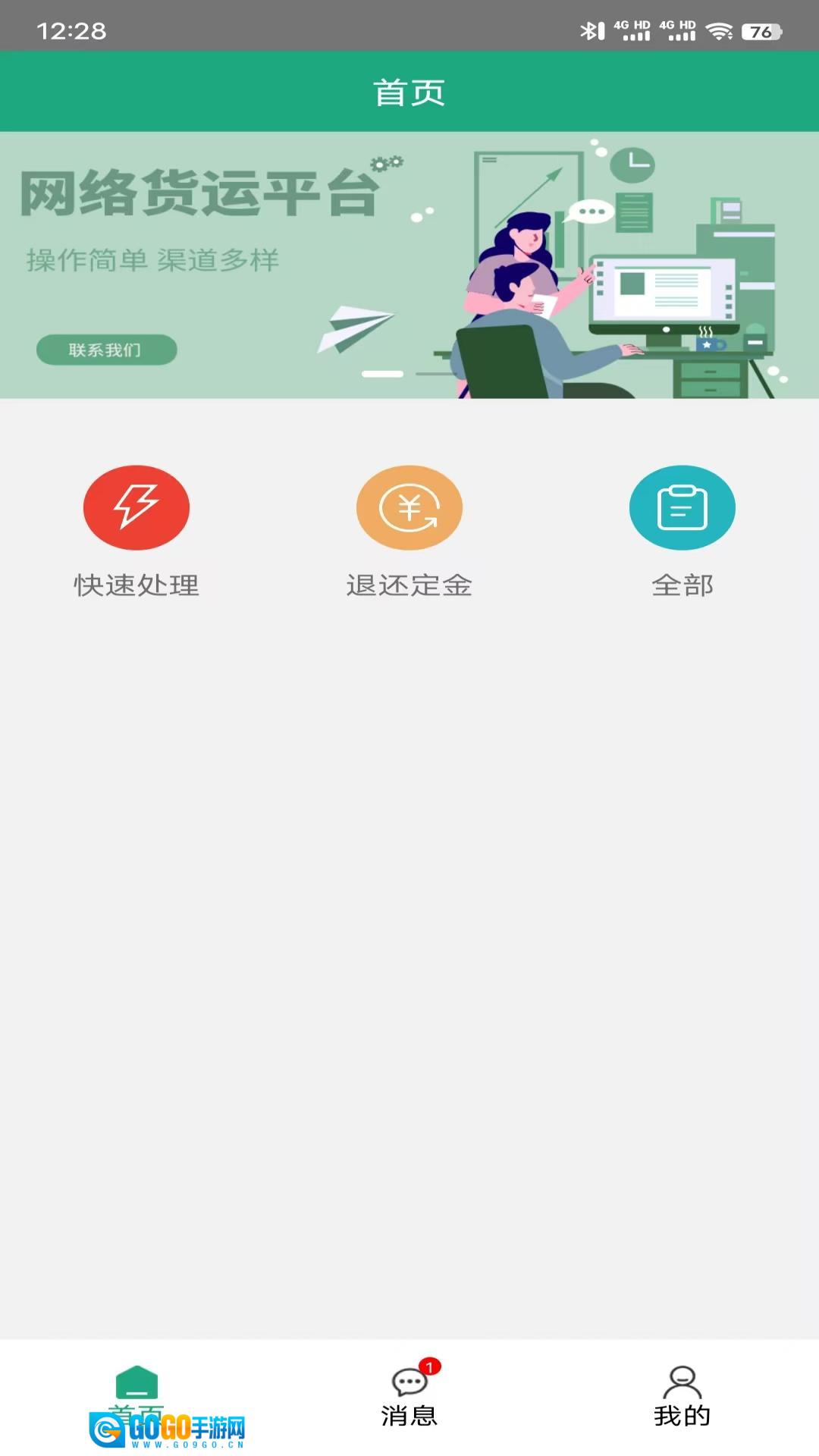The width and height of the screenshot is (819, 1456).
Task: Switch to the 我的 profile tab
Action: point(682,1397)
